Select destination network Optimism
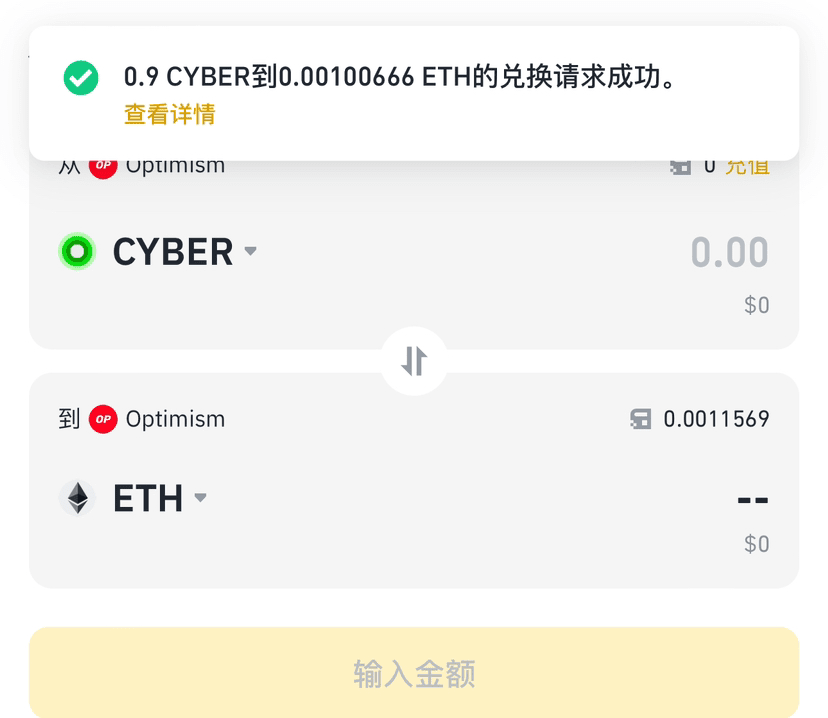The image size is (828, 718). point(158,419)
